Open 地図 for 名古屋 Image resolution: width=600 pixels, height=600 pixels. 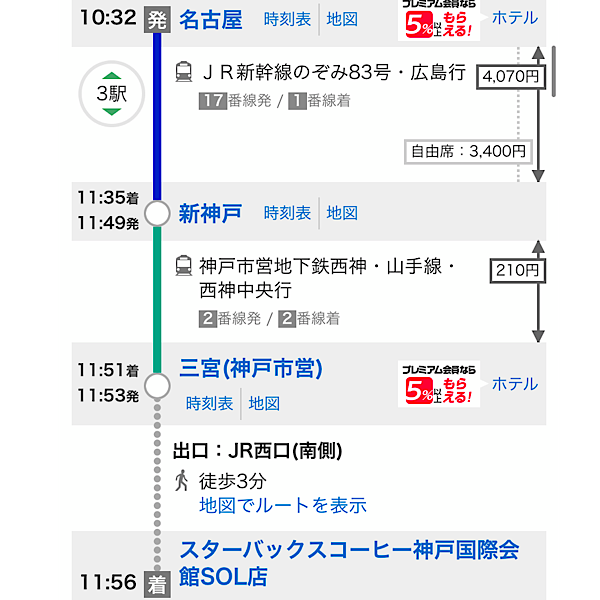[x=342, y=19]
